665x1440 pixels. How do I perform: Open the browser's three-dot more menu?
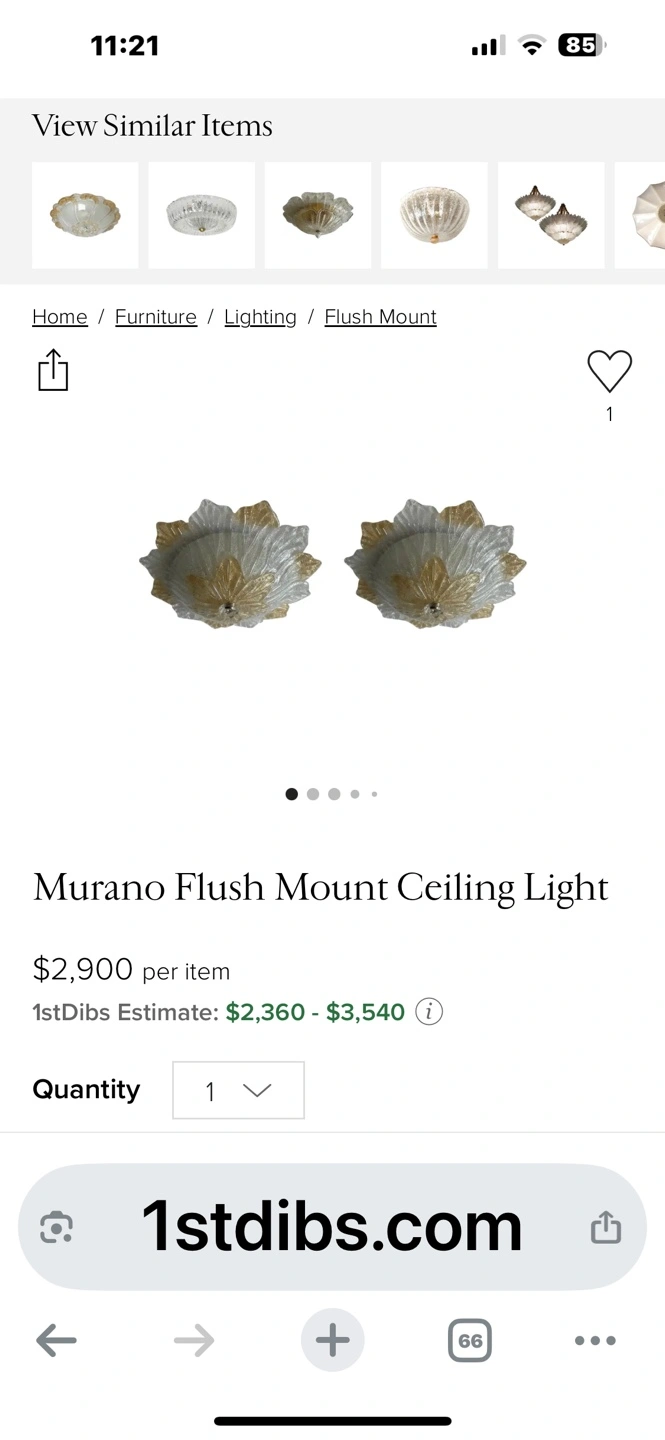coord(595,1341)
